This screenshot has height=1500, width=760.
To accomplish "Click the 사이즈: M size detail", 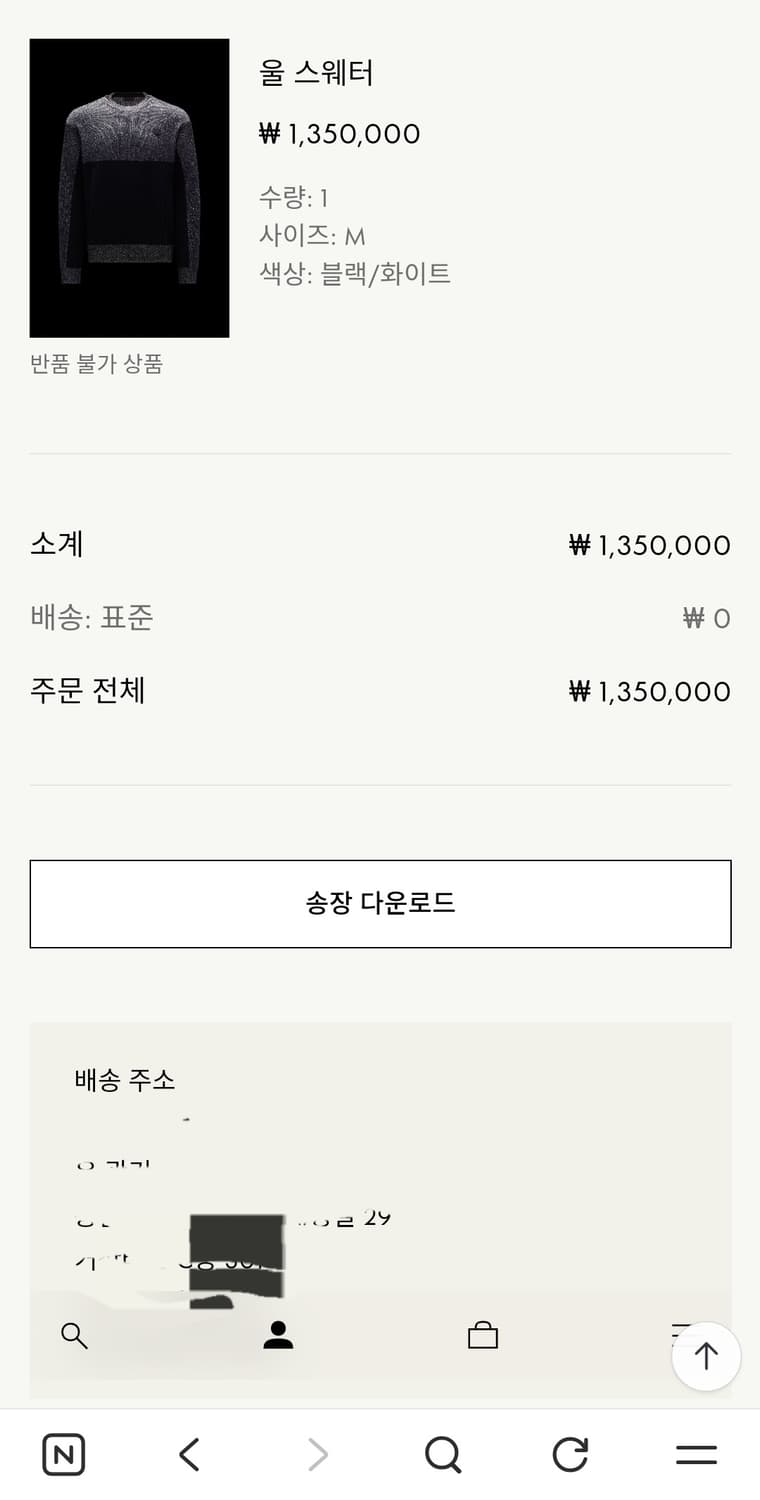I will click(311, 236).
